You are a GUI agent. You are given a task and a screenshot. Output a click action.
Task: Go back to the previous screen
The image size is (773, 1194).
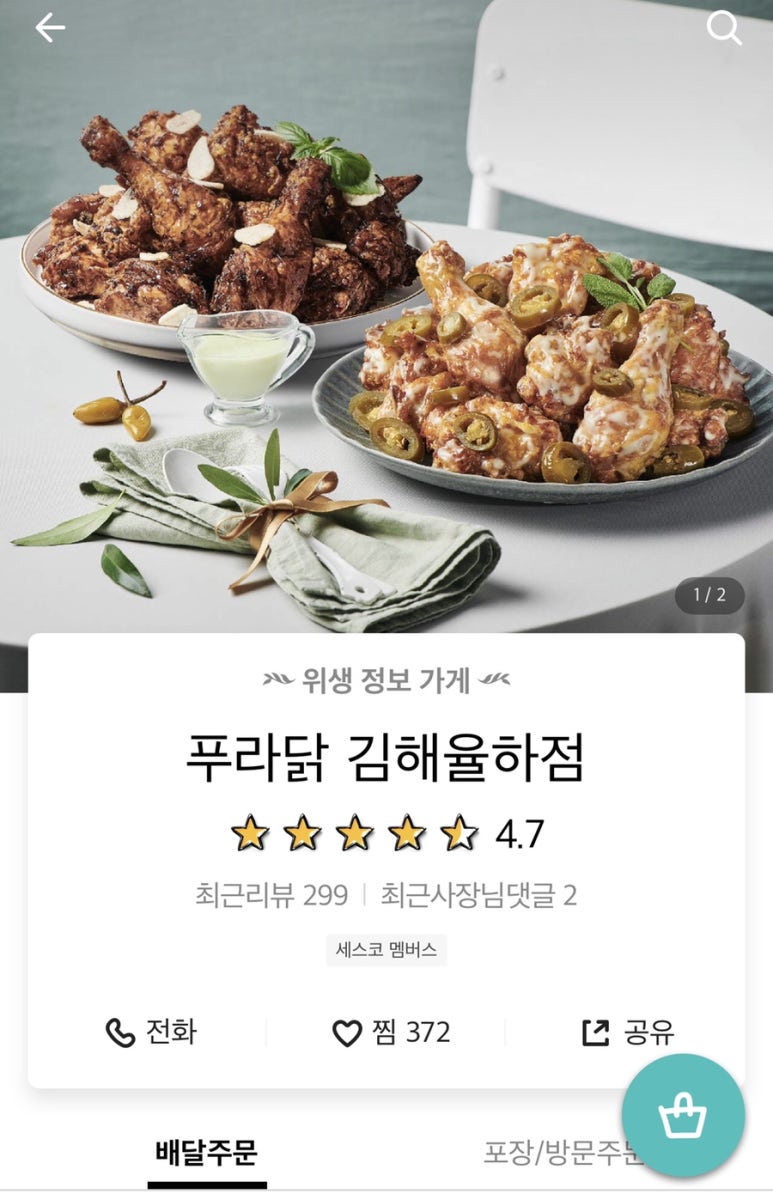pyautogui.click(x=50, y=28)
